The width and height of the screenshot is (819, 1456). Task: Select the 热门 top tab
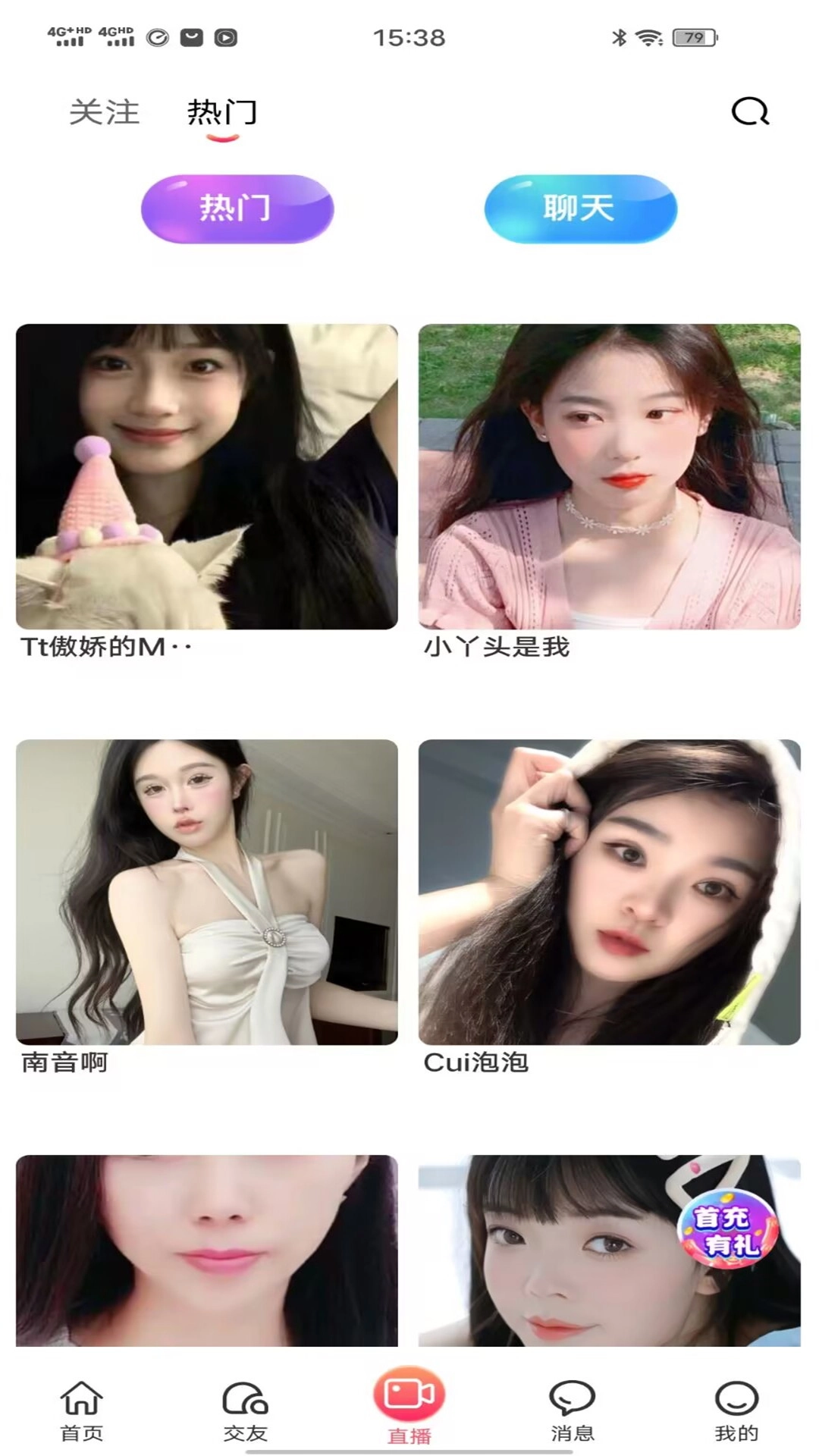click(221, 112)
